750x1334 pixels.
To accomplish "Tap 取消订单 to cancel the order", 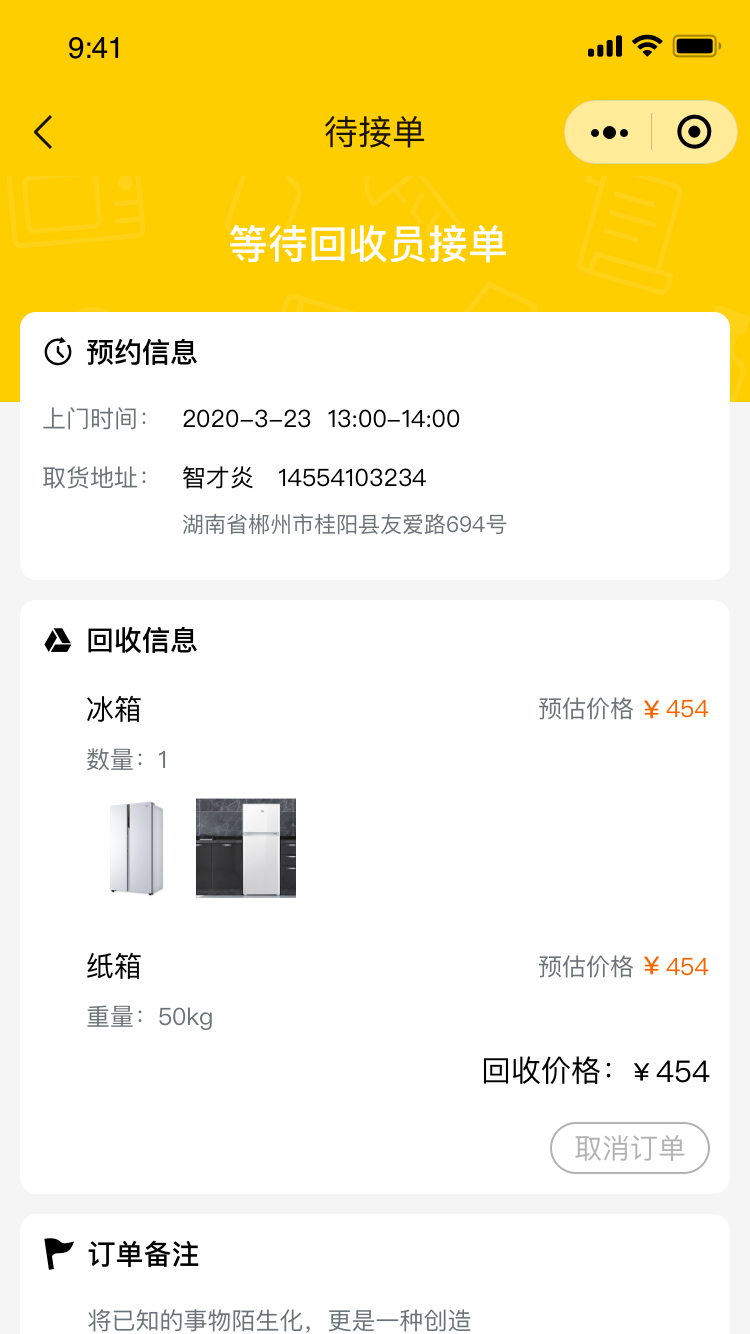I will 629,1148.
